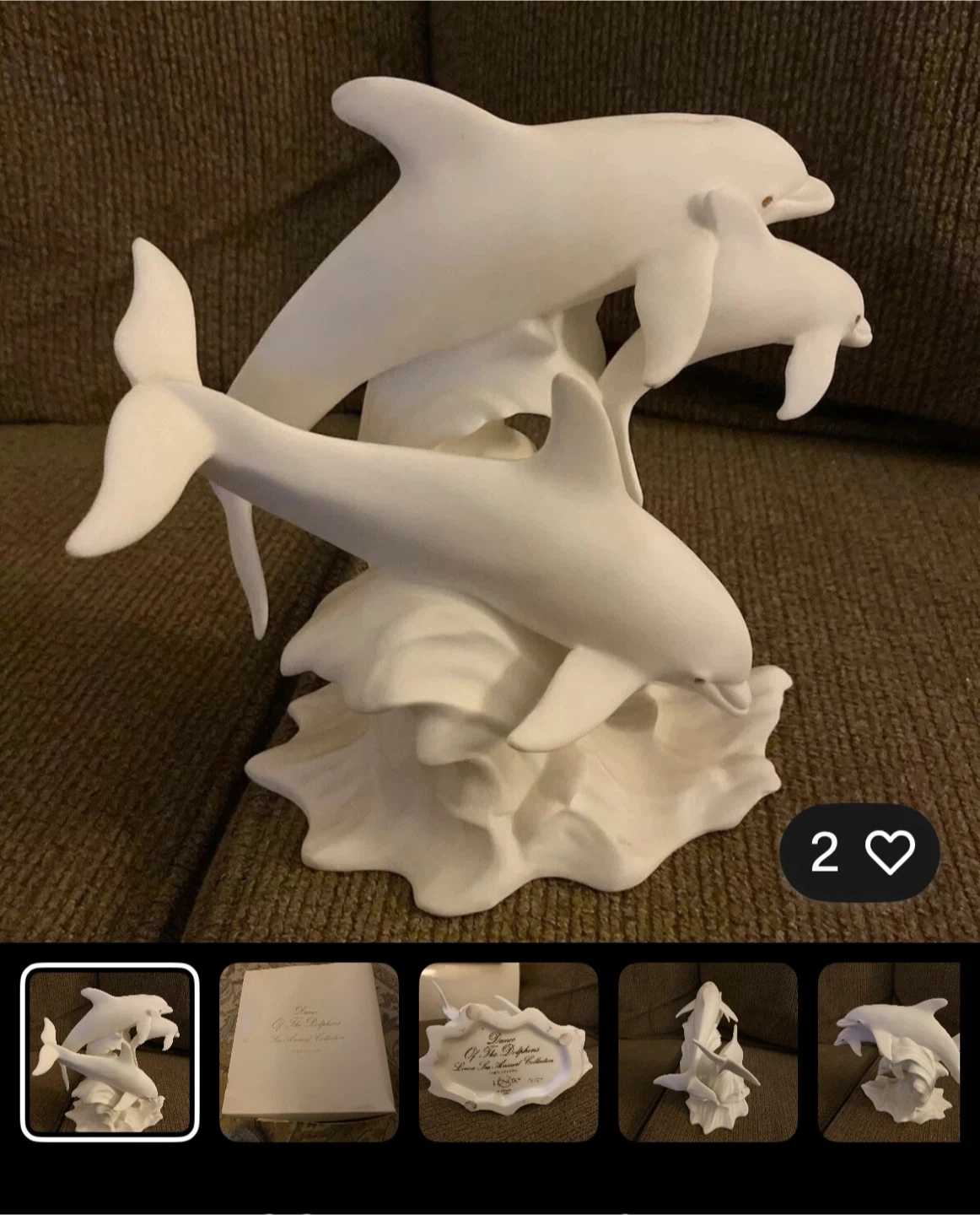This screenshot has width=980, height=1215.
Task: Open the main dolphin figurine photo
Action: (490, 471)
